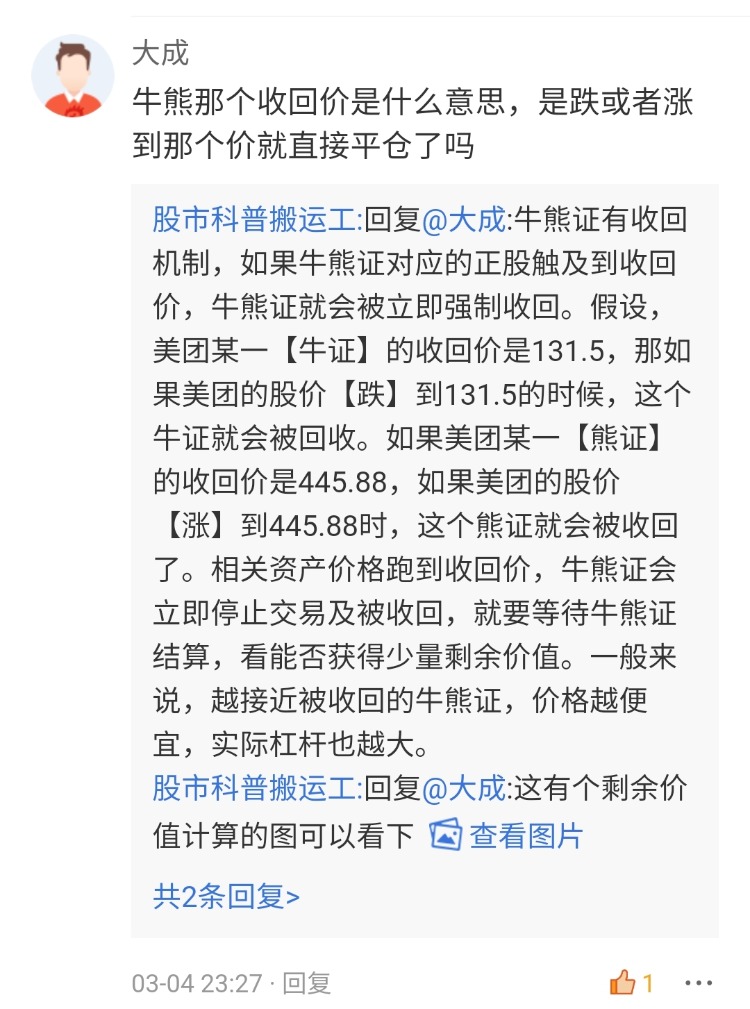Like 大成's comment with the thumbs-up

pyautogui.click(x=624, y=983)
